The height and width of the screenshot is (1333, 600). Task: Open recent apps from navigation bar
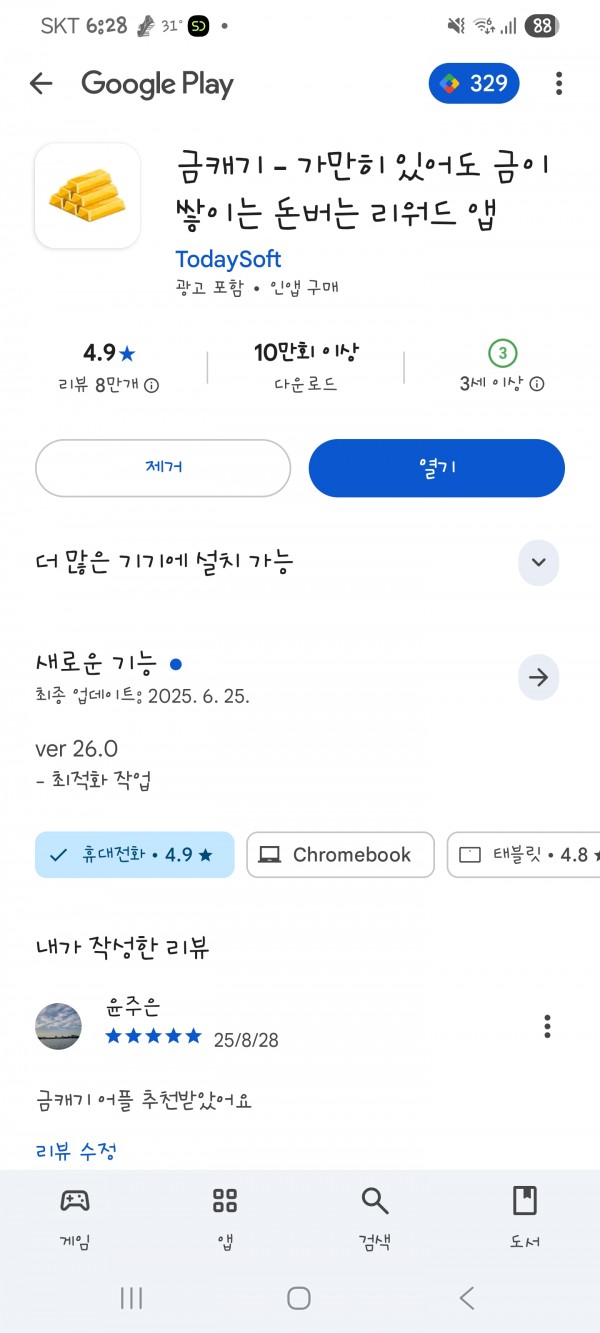point(131,1298)
